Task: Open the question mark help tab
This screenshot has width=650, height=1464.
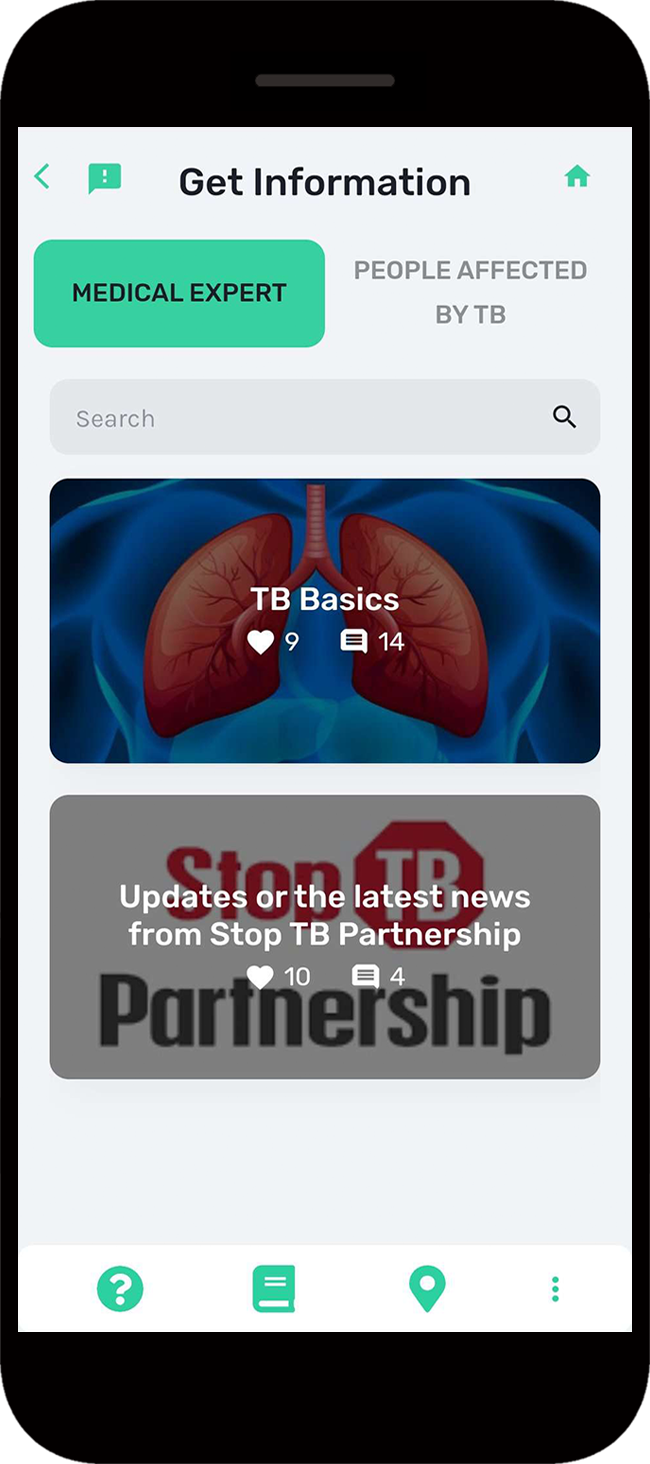Action: pos(120,1288)
